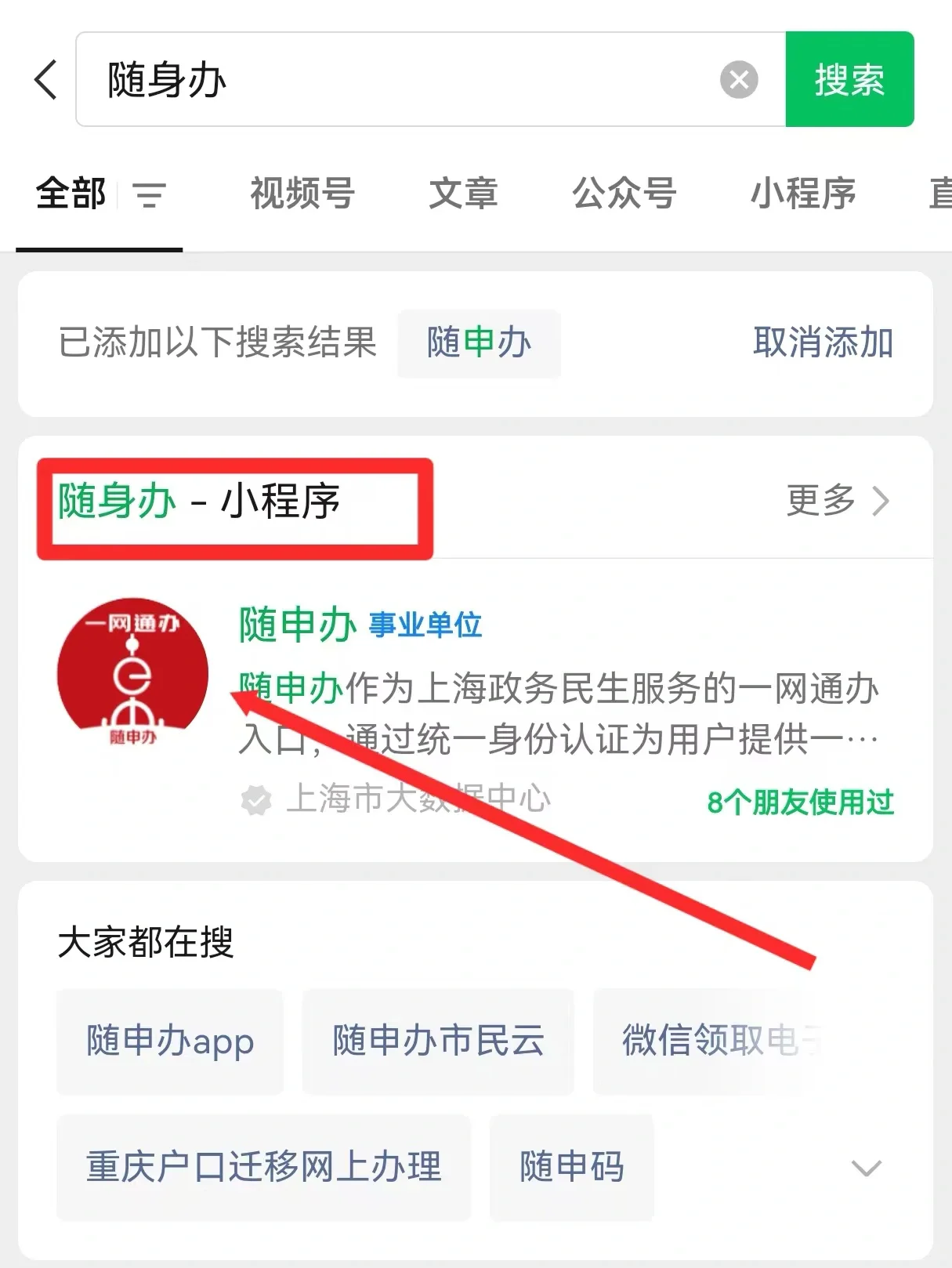This screenshot has height=1268, width=952.
Task: Clear the search text
Action: (x=738, y=80)
